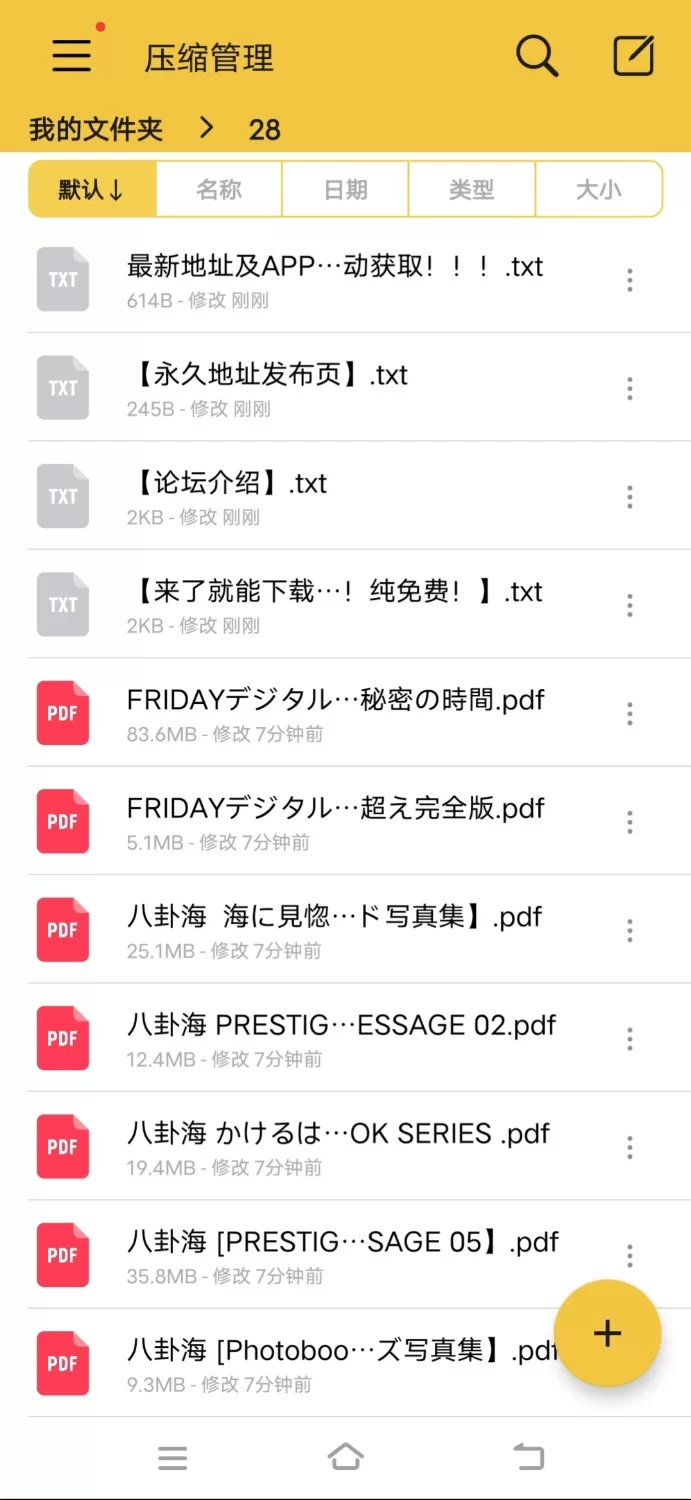Switch sorting to 日期
Screen dimensions: 691x1500
point(346,189)
